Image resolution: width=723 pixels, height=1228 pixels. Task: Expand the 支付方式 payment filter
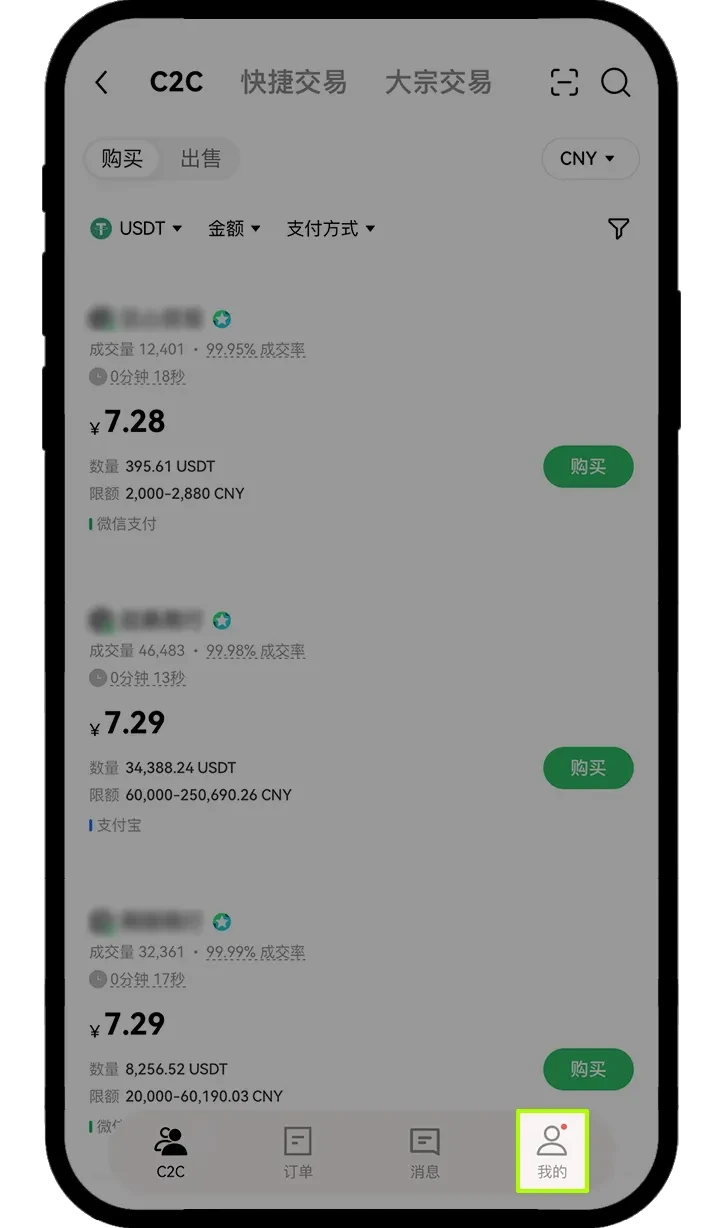pos(331,229)
